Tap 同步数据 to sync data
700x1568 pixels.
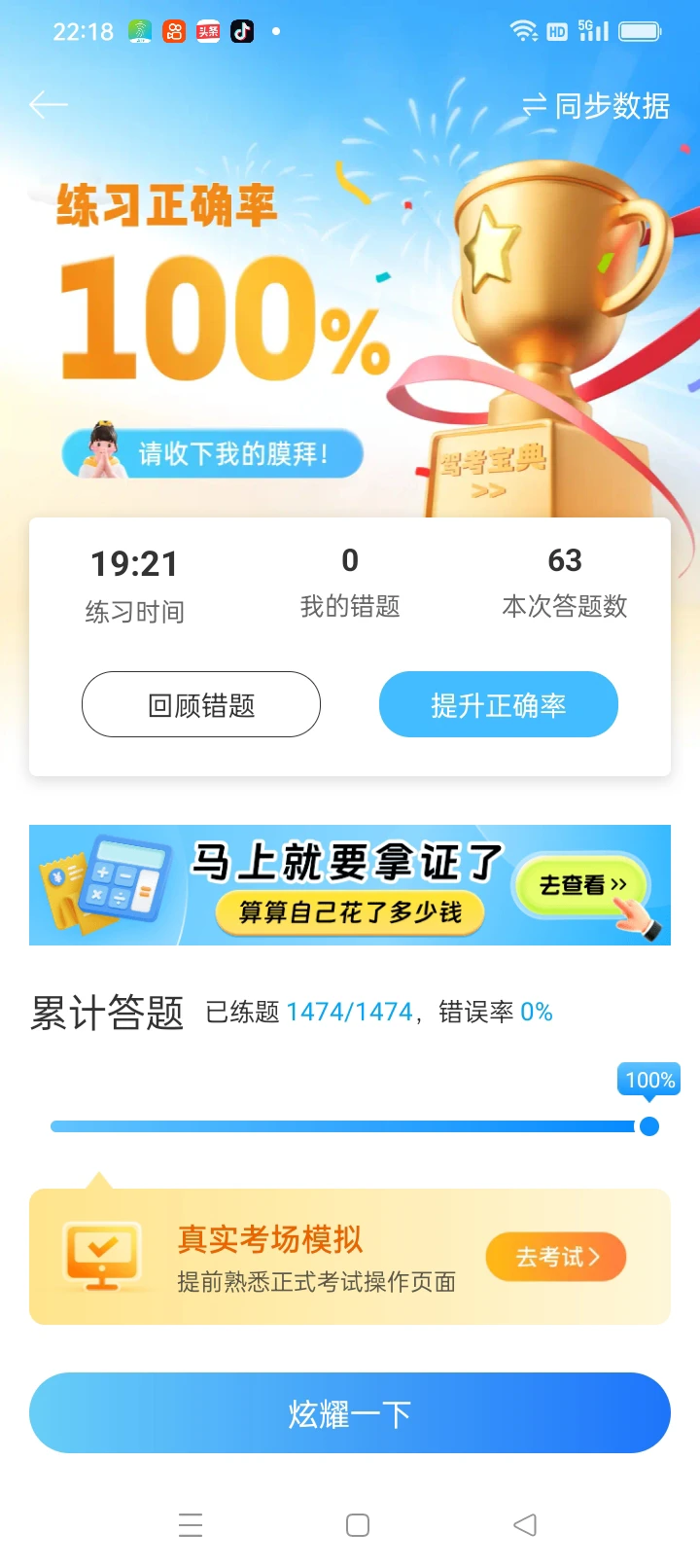(596, 105)
